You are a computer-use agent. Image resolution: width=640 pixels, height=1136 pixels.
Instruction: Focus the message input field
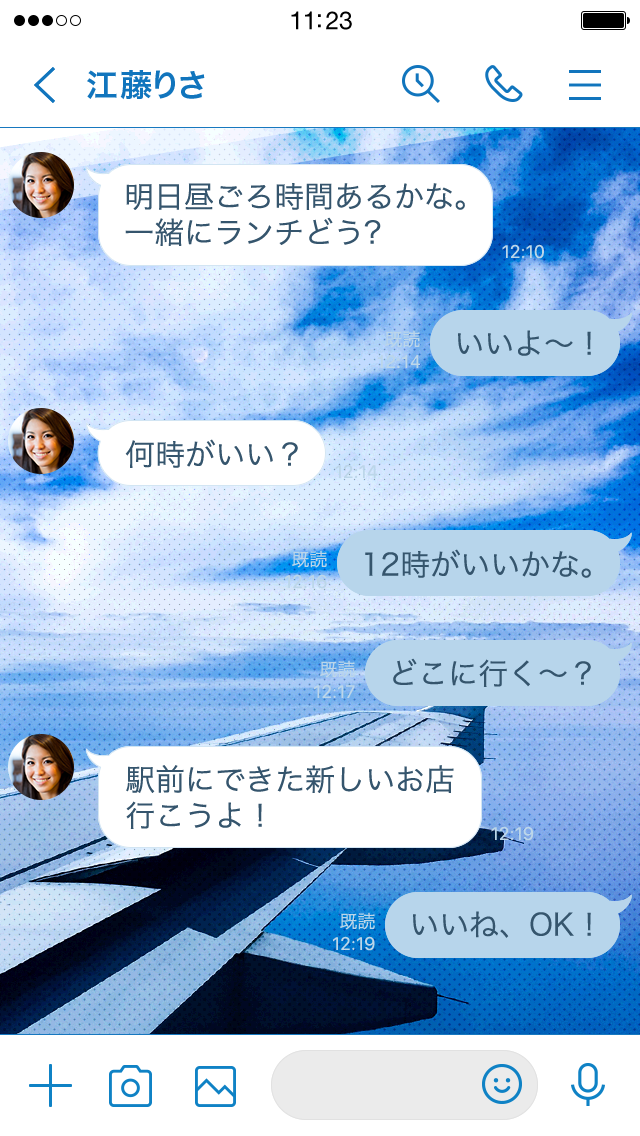pyautogui.click(x=375, y=1084)
